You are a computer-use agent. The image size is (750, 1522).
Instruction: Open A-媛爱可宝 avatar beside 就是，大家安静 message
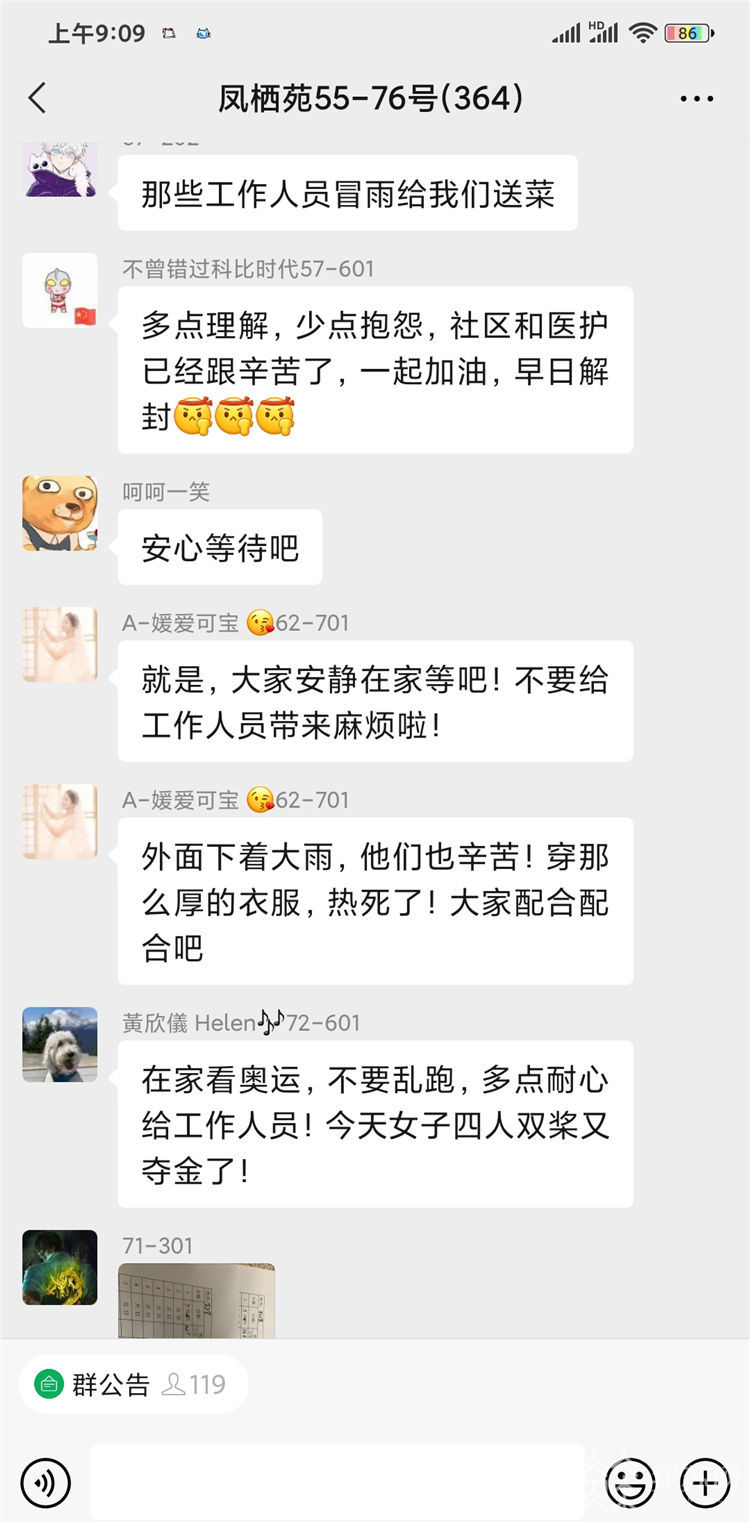[x=60, y=644]
